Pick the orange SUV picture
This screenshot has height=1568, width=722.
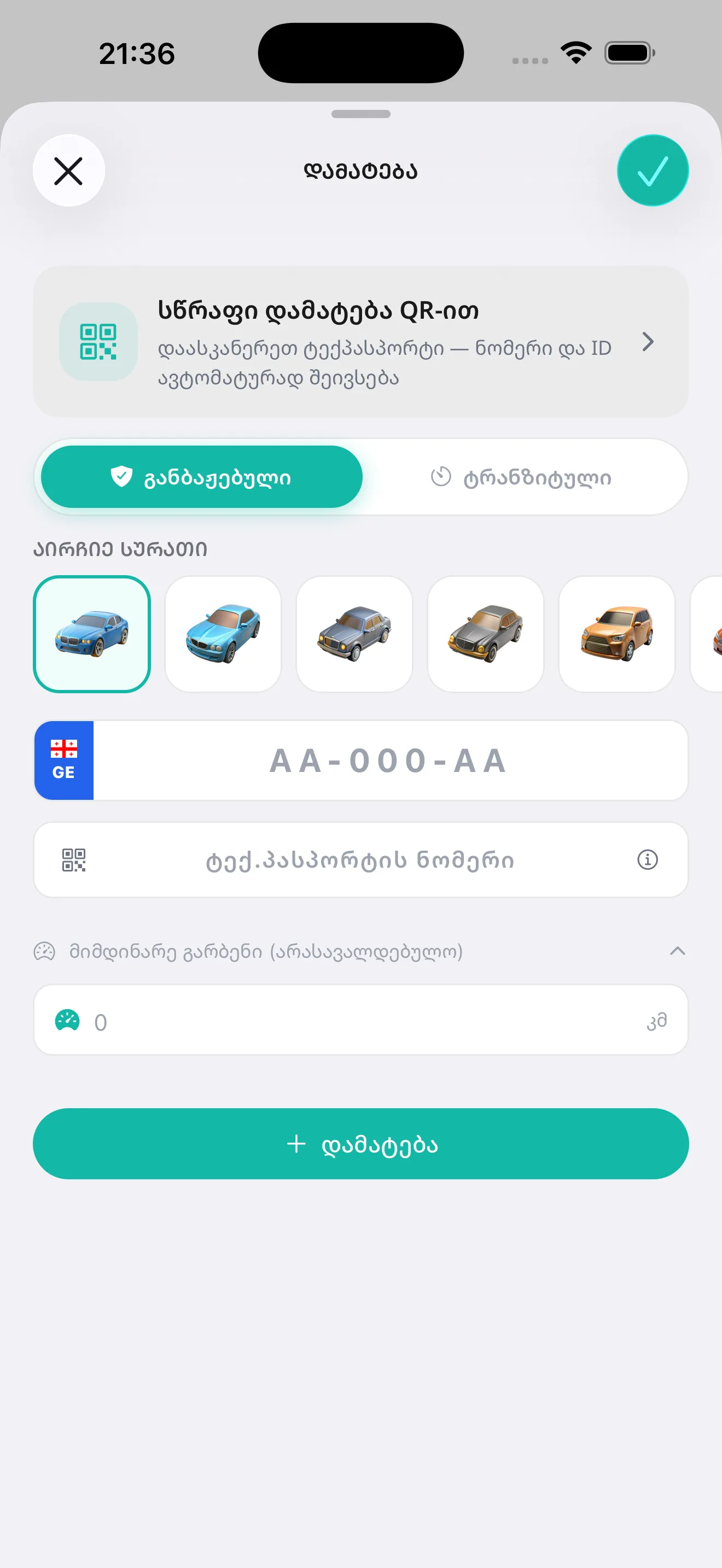click(616, 634)
